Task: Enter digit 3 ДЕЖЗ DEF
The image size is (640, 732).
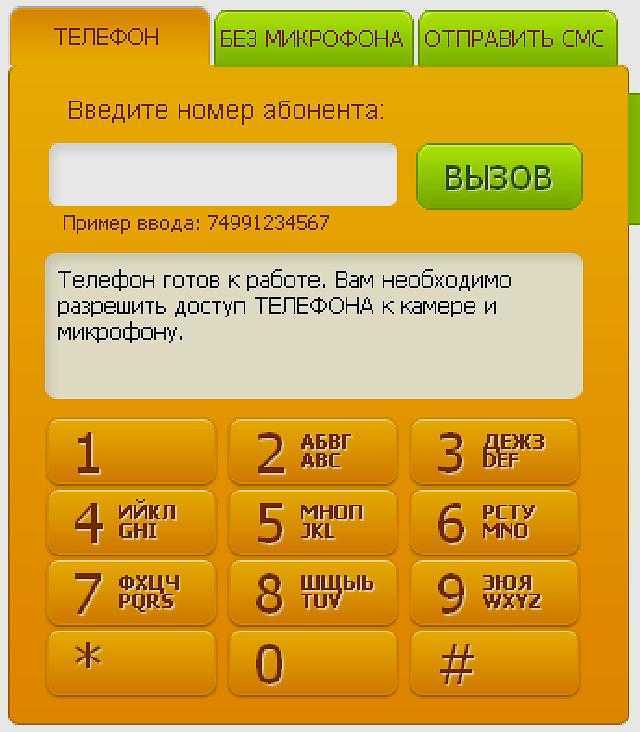Action: pyautogui.click(x=494, y=452)
